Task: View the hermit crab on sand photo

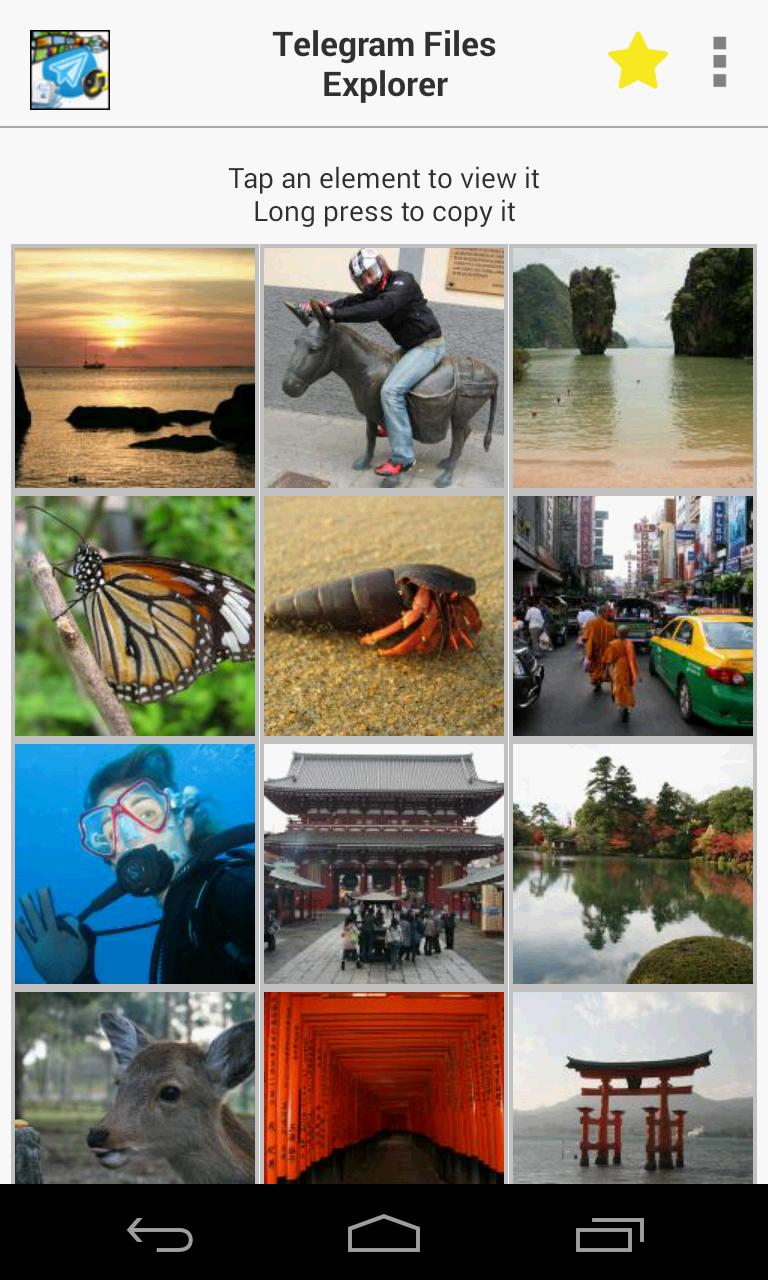Action: click(384, 614)
